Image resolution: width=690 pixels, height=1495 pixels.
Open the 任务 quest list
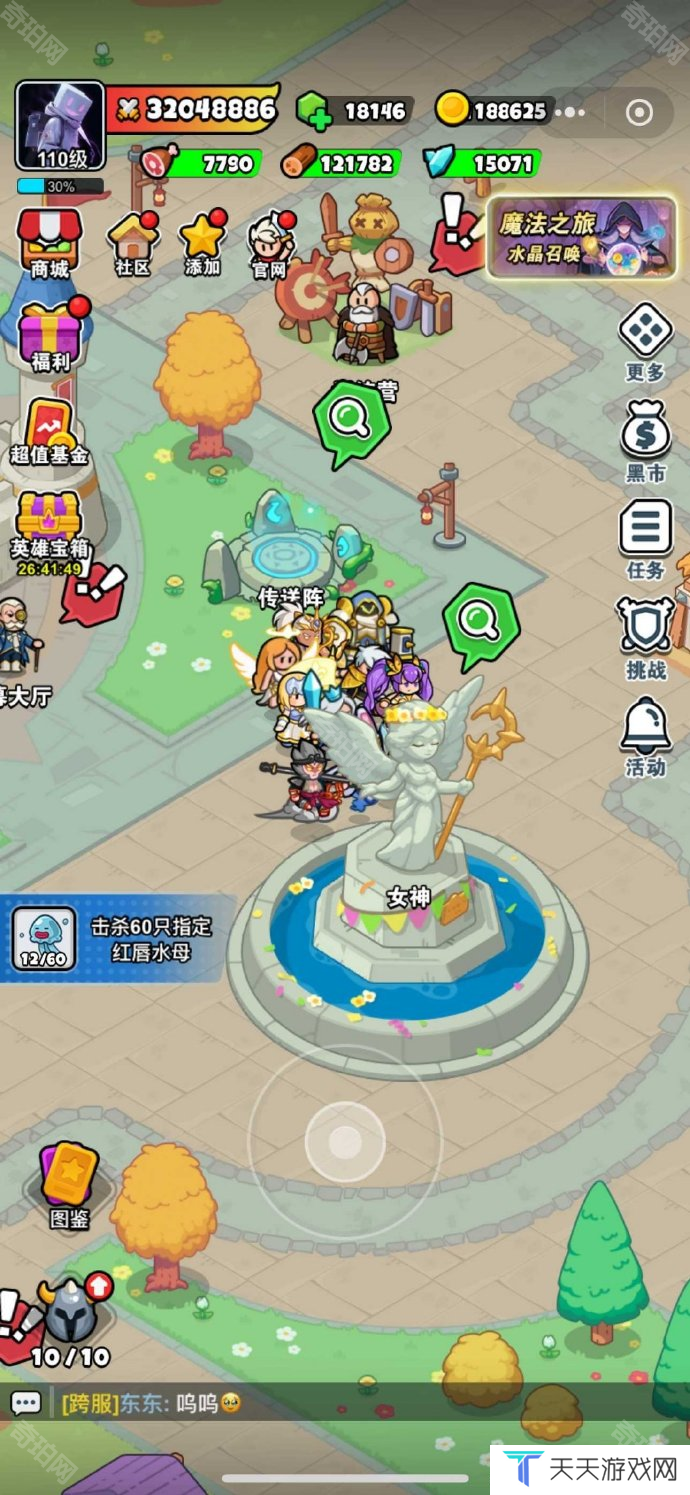click(x=645, y=538)
